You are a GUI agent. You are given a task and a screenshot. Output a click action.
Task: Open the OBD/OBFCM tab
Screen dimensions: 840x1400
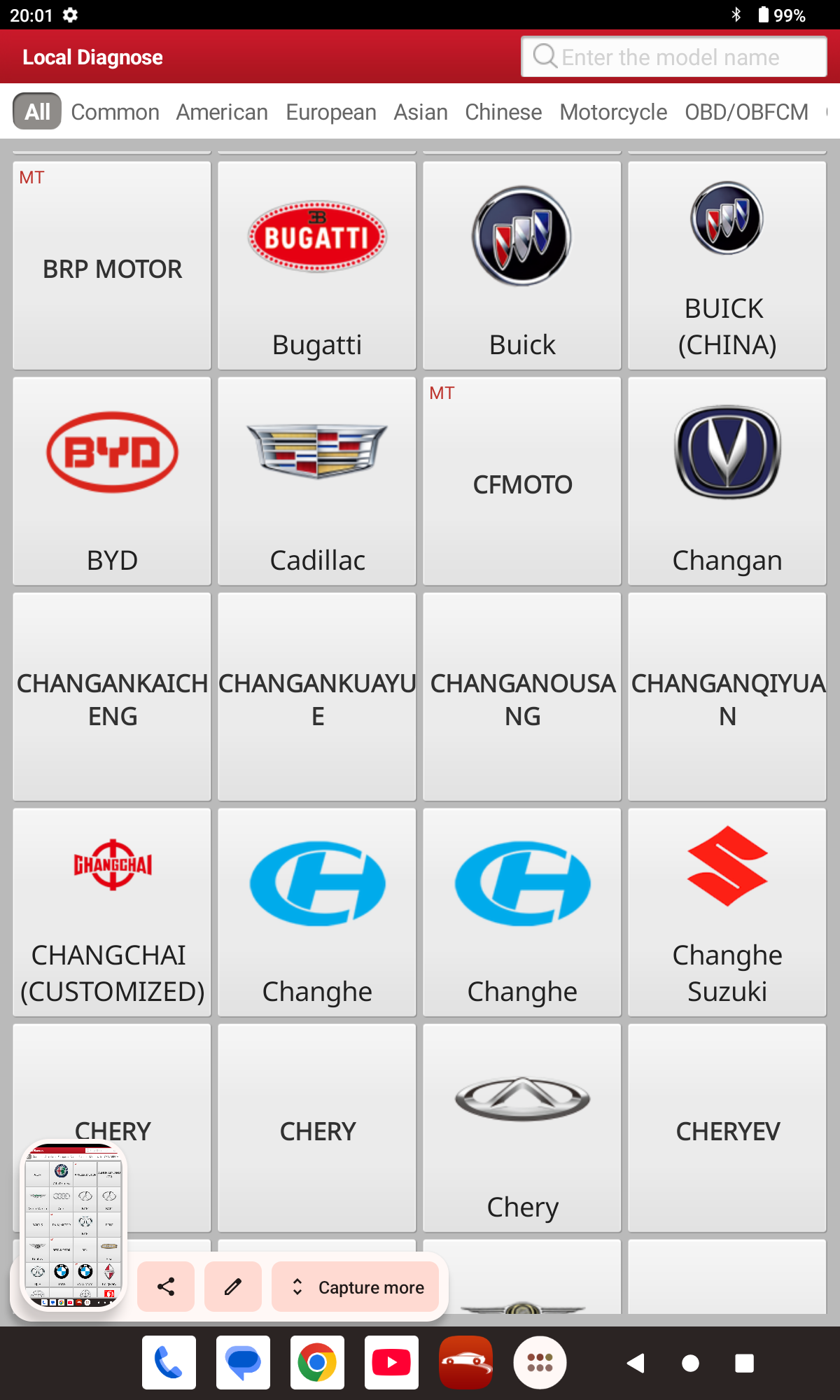pos(746,112)
